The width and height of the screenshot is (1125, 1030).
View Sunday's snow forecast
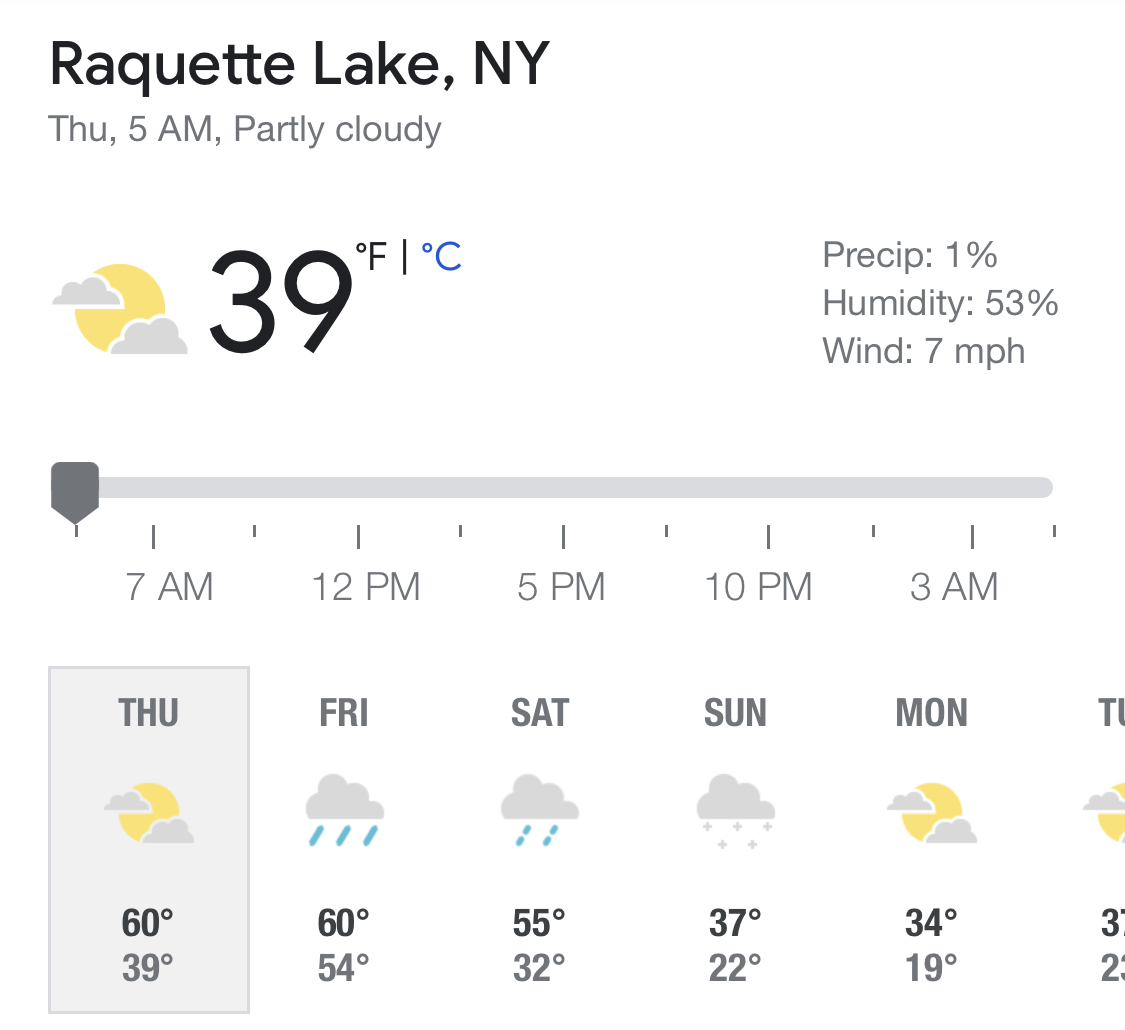pyautogui.click(x=735, y=840)
